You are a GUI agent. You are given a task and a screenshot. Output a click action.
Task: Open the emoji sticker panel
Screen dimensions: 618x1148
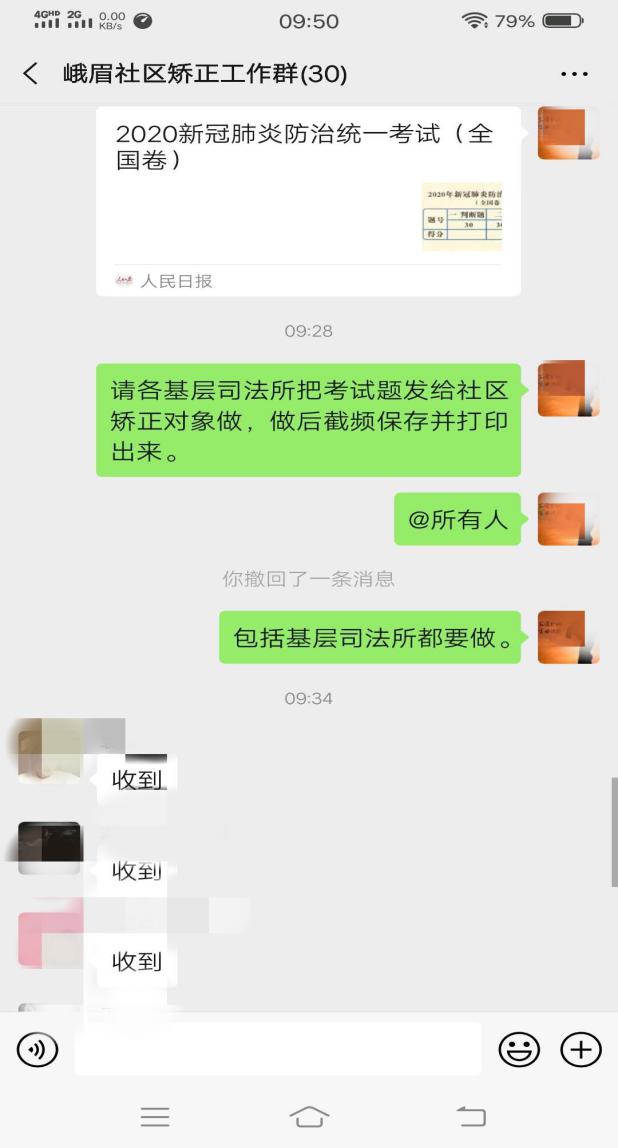pos(519,1049)
